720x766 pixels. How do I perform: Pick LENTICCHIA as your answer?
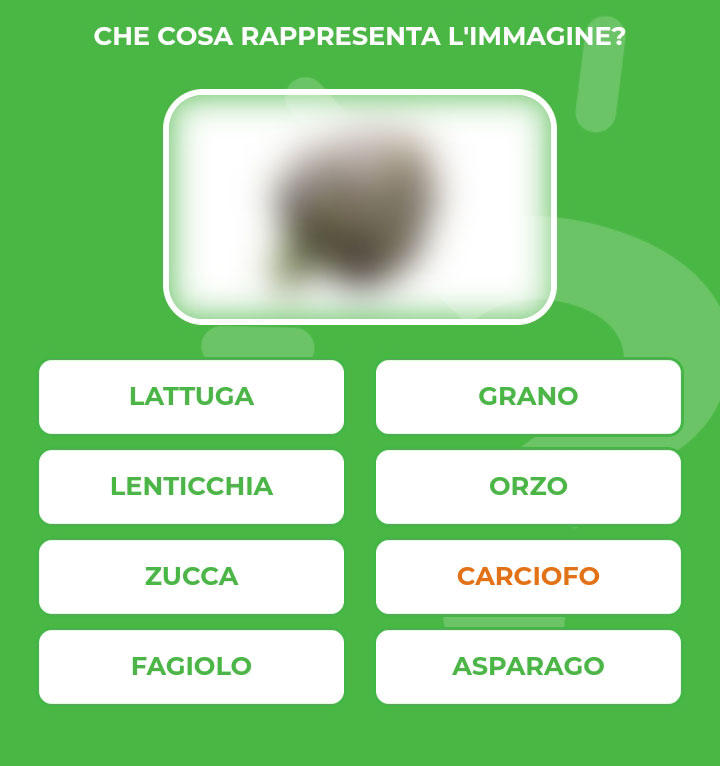pyautogui.click(x=191, y=487)
